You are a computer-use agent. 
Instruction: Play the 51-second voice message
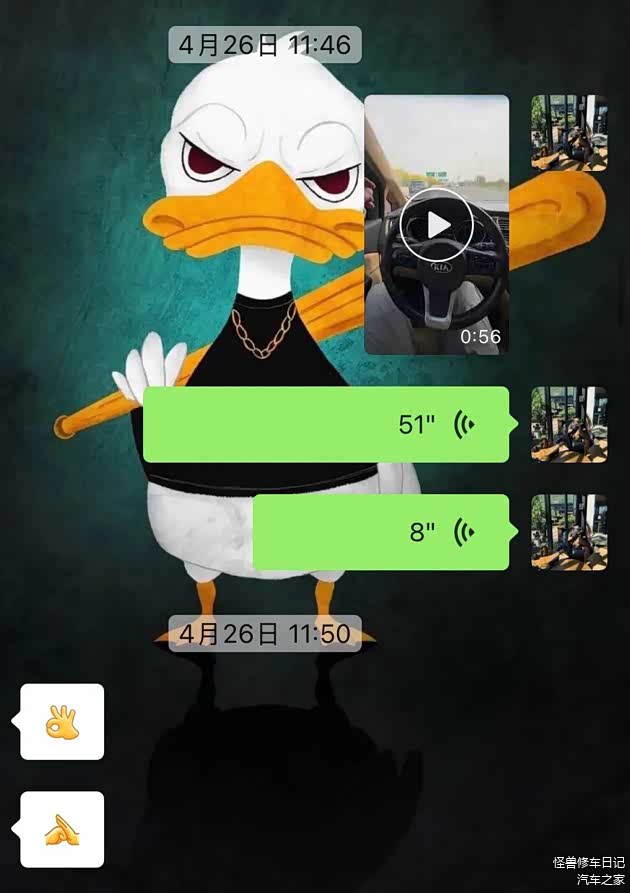pos(326,424)
